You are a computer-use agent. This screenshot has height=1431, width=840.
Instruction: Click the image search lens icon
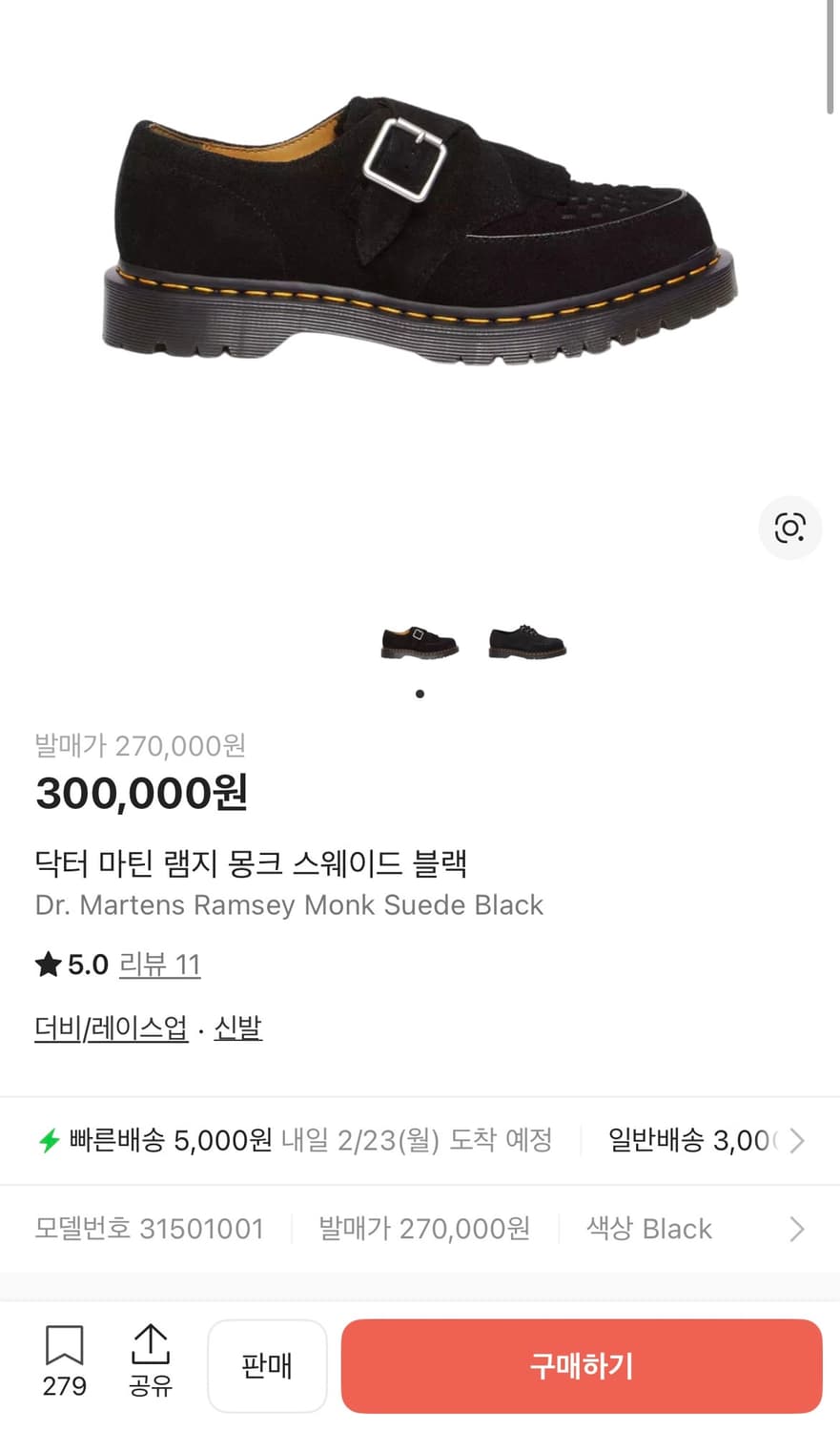point(789,528)
